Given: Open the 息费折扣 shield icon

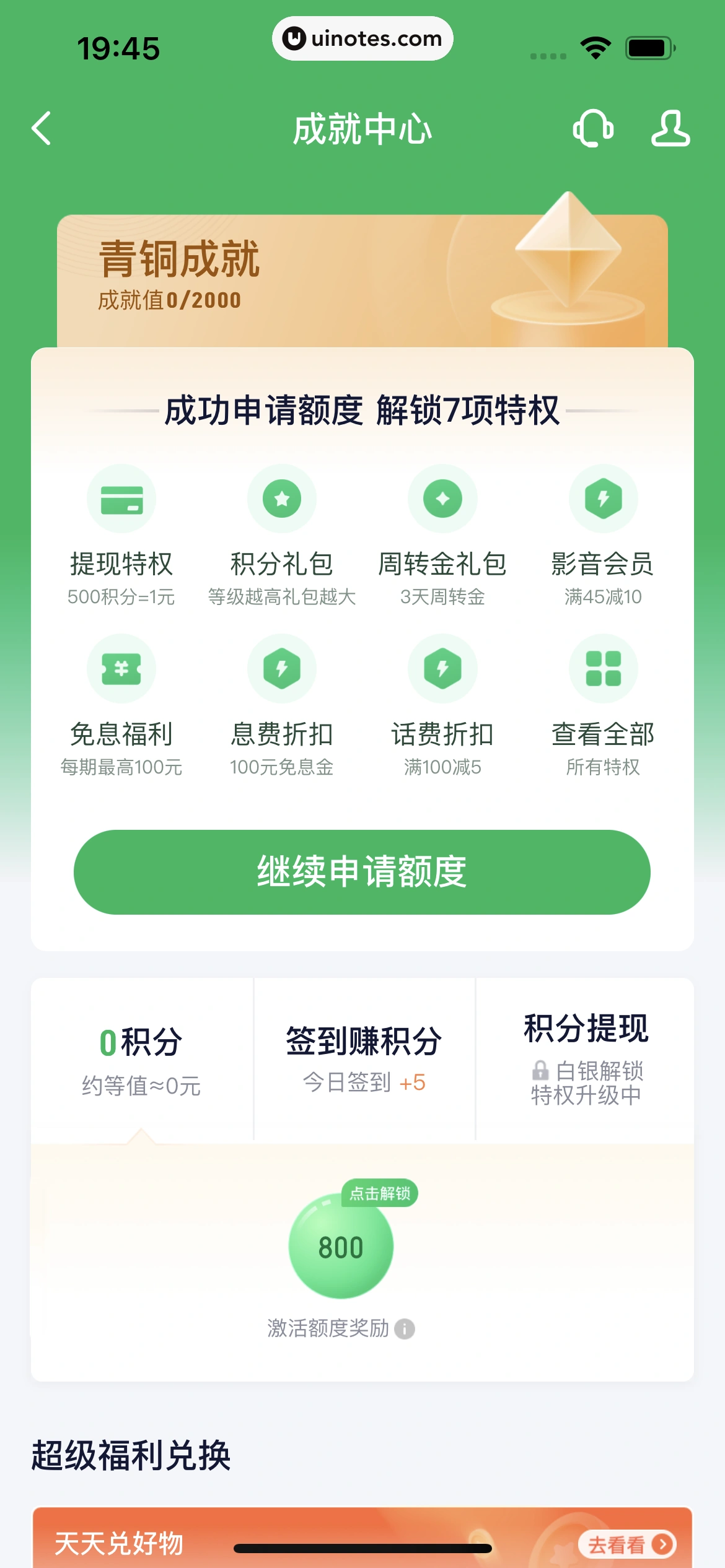Looking at the screenshot, I should click(x=282, y=669).
